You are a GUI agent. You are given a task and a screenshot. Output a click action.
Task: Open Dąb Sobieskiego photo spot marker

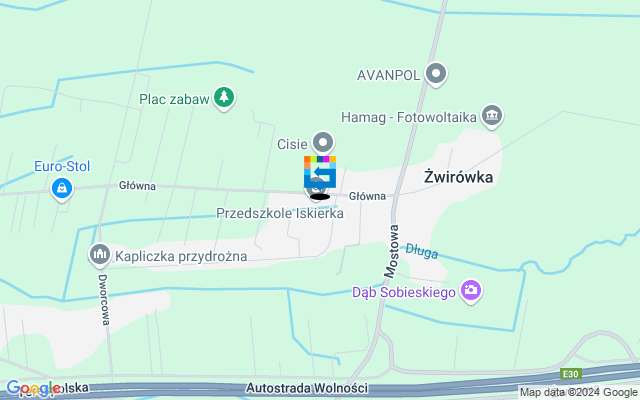click(x=471, y=291)
